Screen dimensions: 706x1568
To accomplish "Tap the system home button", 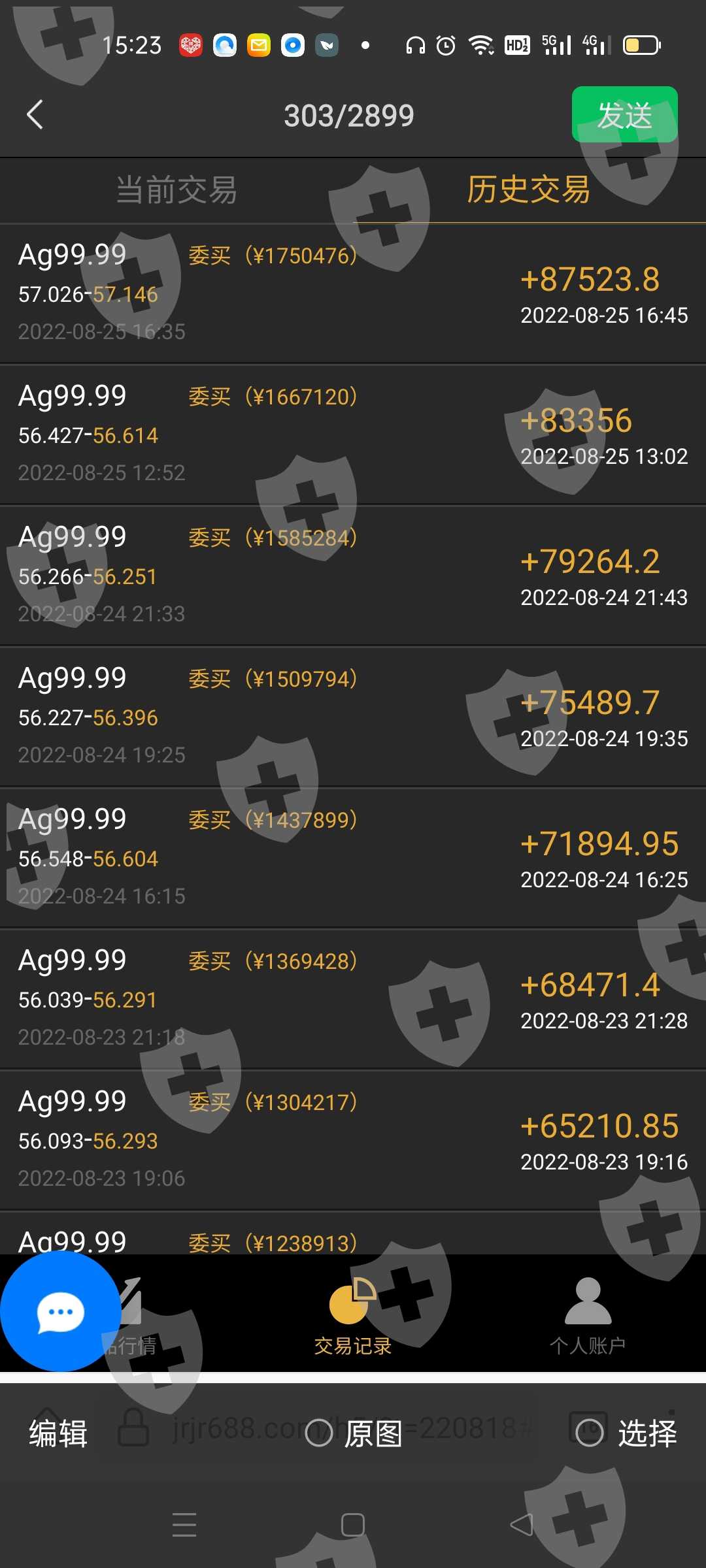I will (x=353, y=1525).
